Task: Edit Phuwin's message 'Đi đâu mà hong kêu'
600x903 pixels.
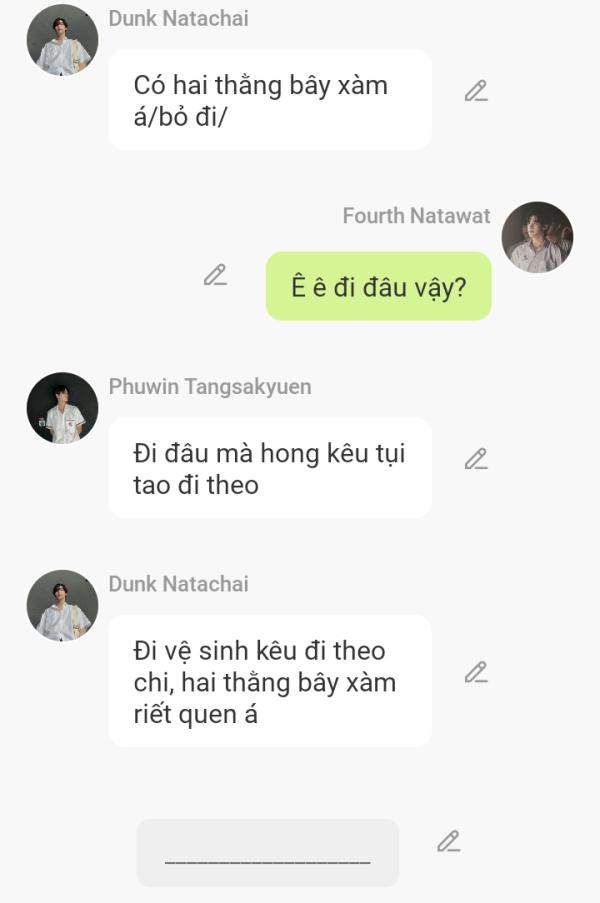Action: 476,459
